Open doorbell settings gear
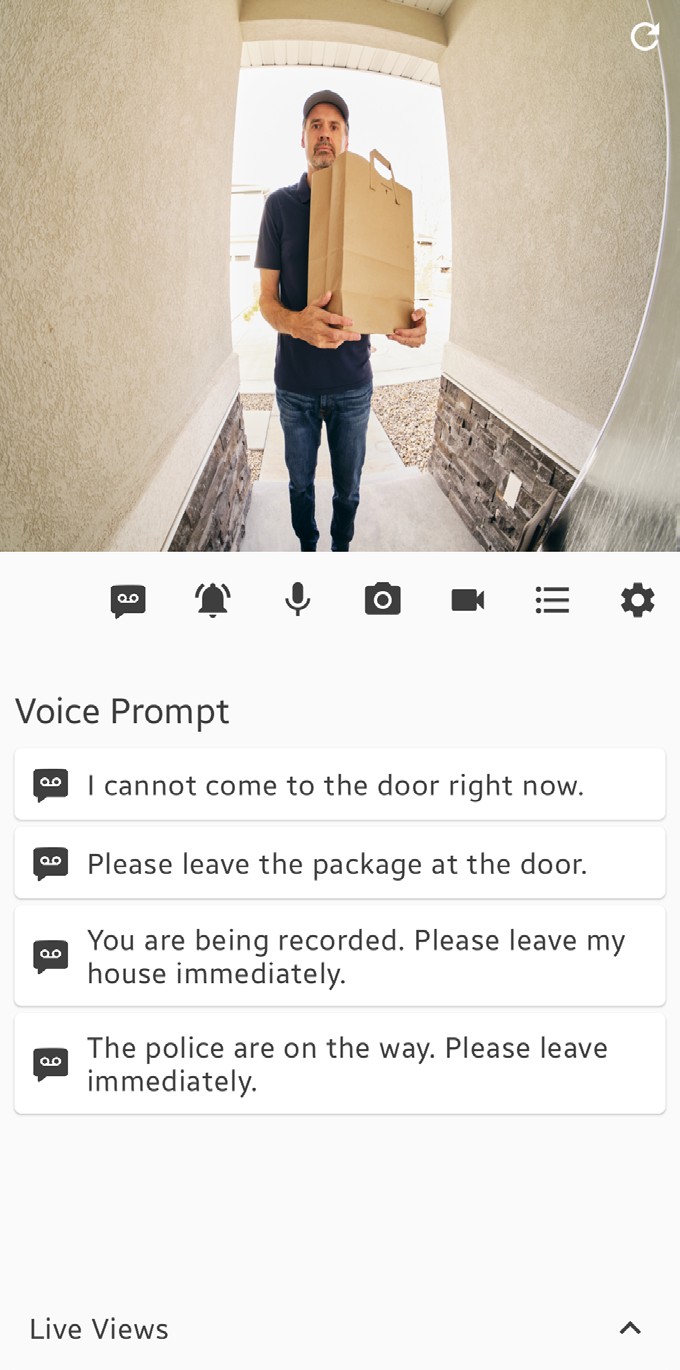This screenshot has width=680, height=1370. (x=637, y=600)
